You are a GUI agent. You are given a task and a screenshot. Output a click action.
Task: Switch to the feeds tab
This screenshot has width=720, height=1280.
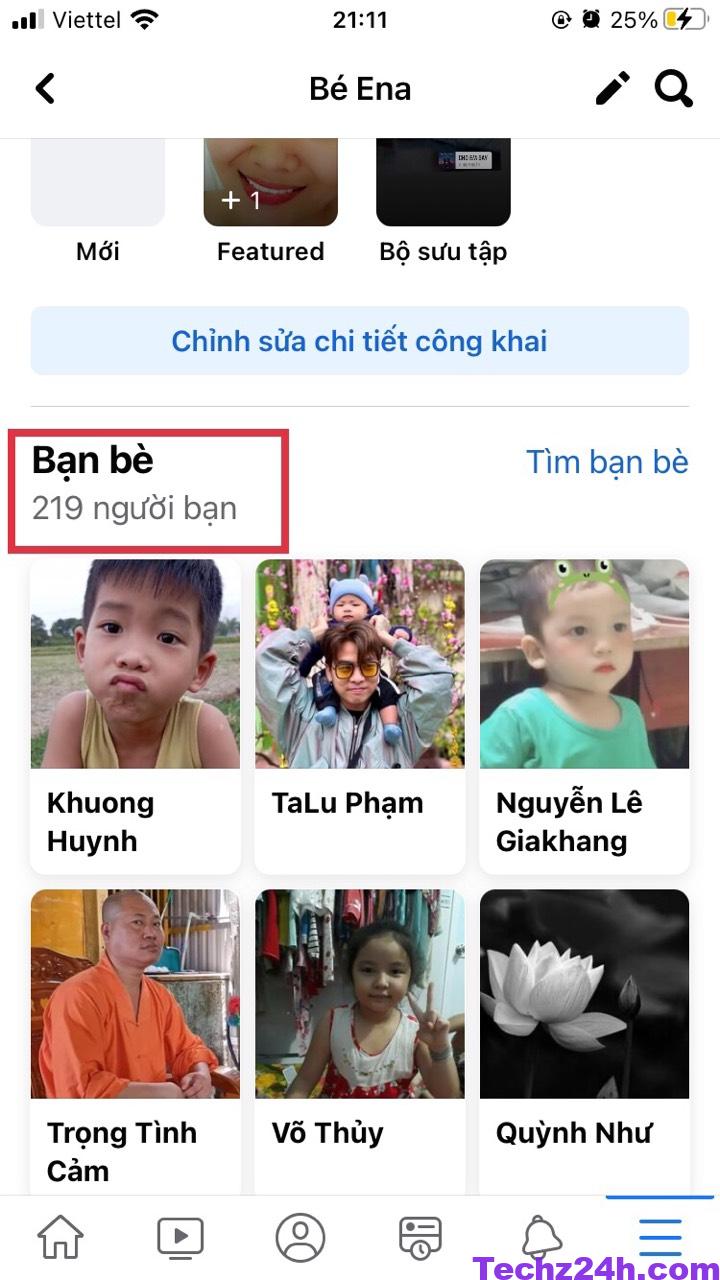pos(420,1237)
